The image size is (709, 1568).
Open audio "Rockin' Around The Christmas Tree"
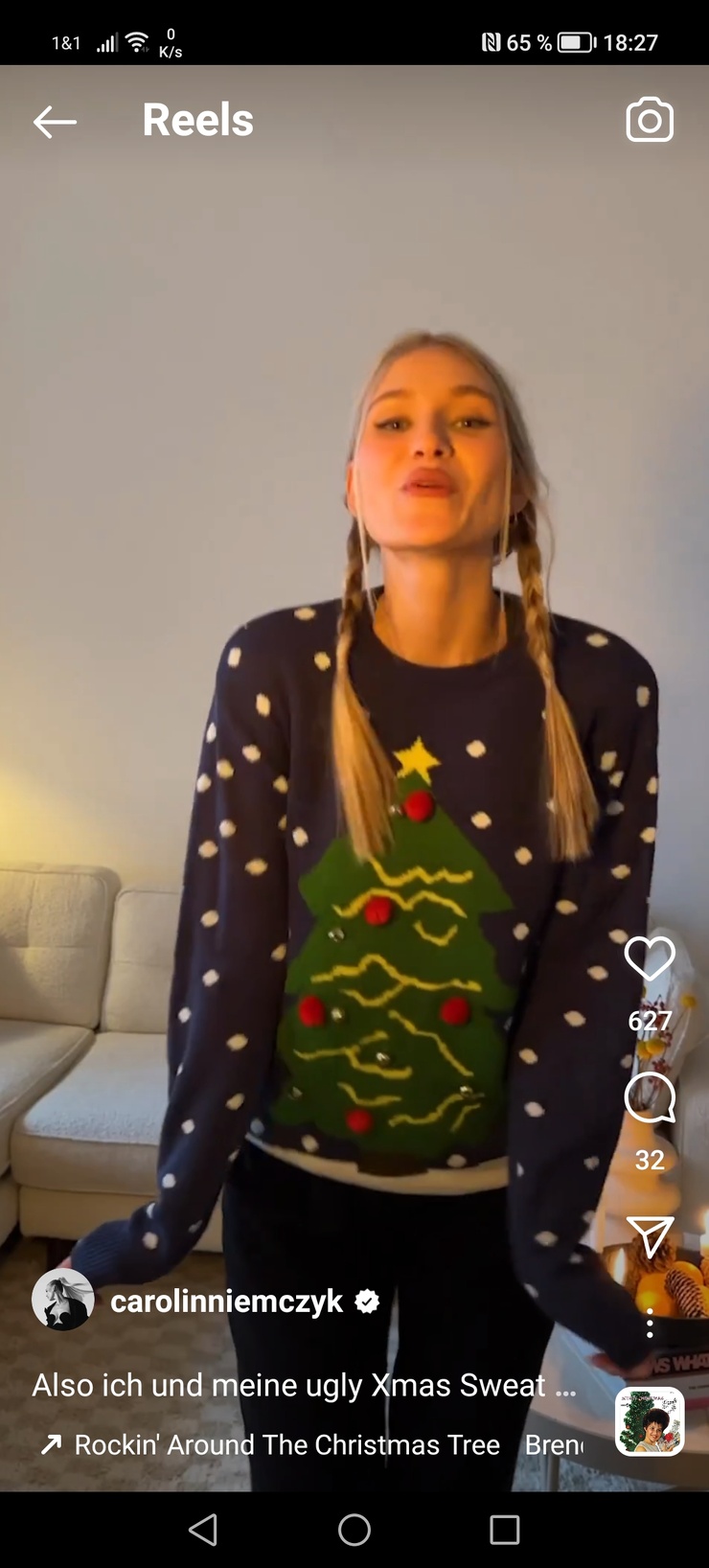tap(286, 1444)
